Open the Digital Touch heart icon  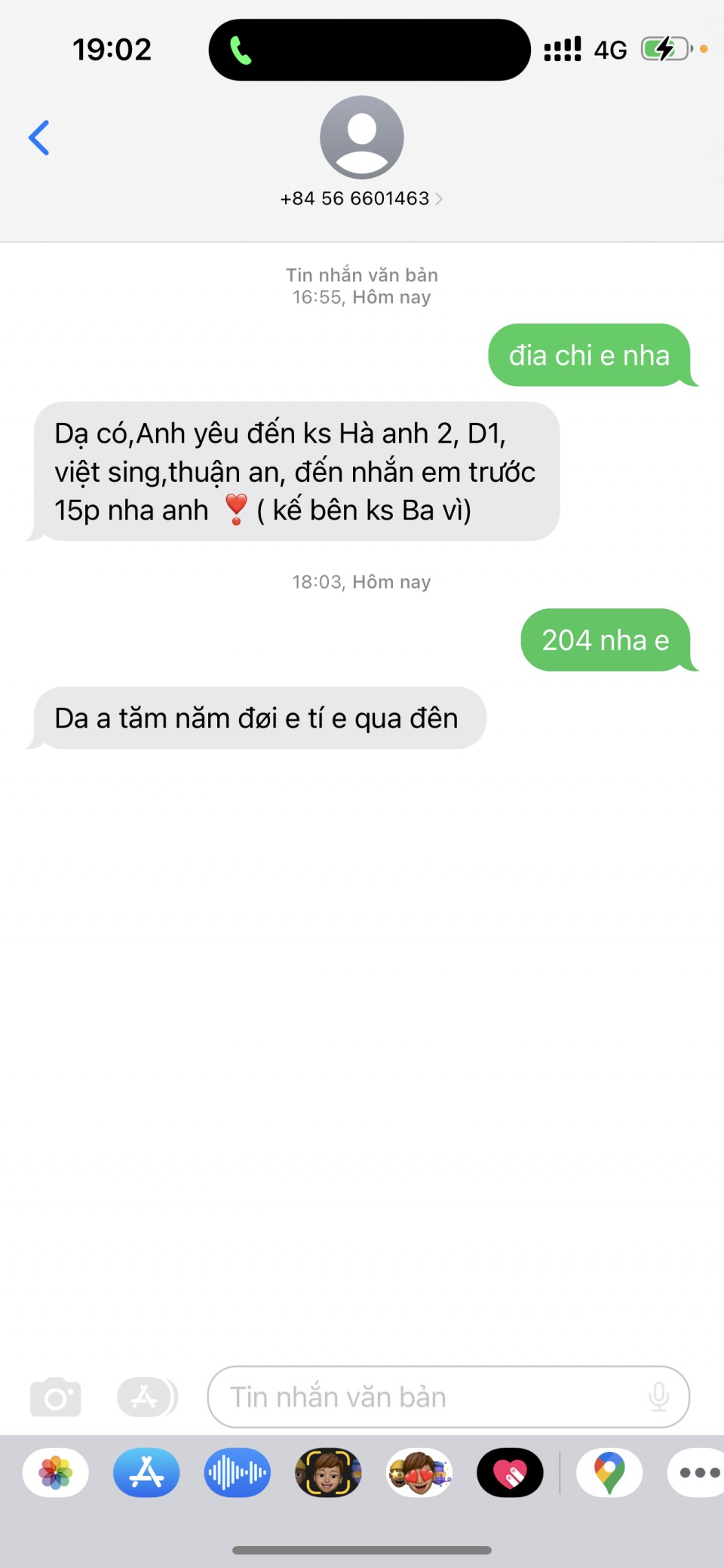(x=510, y=1472)
